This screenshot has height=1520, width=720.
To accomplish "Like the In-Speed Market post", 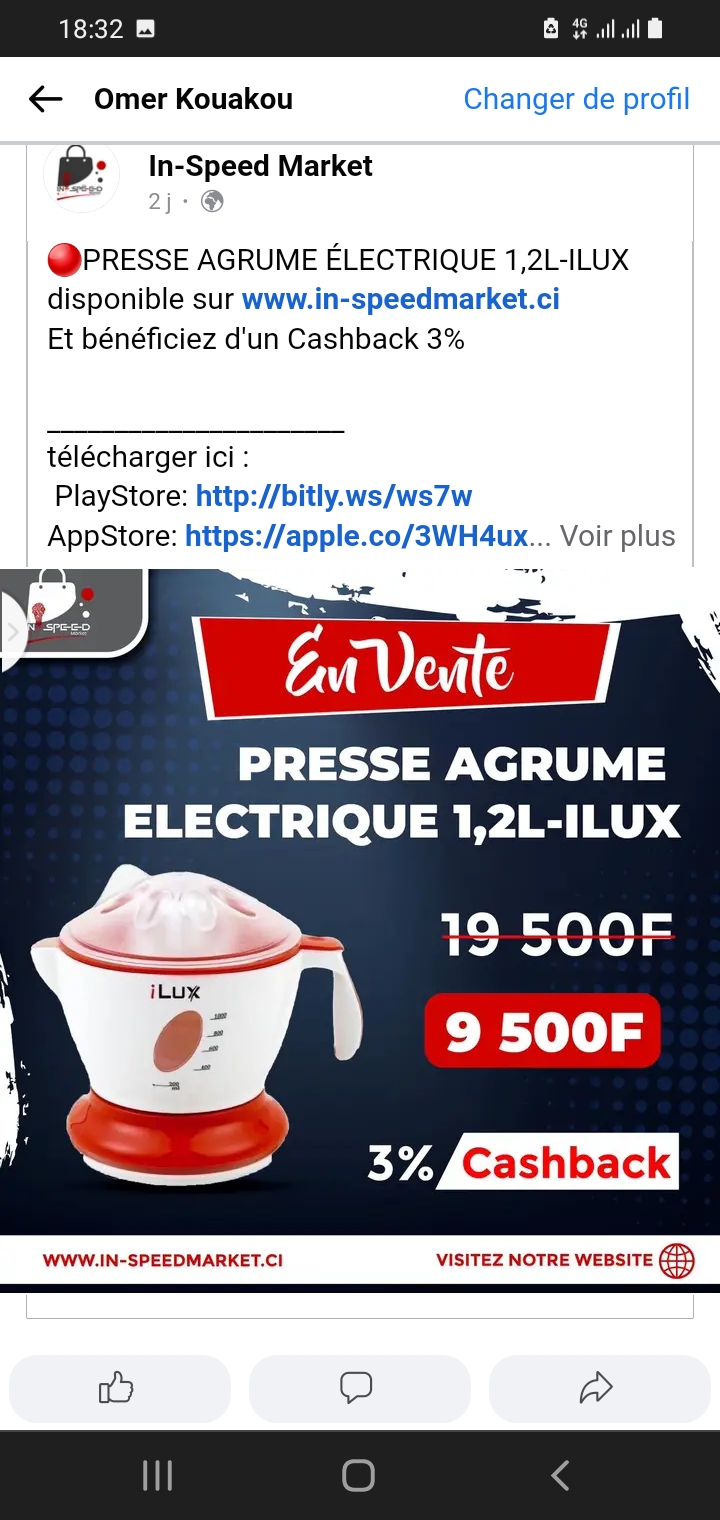I will click(120, 1388).
